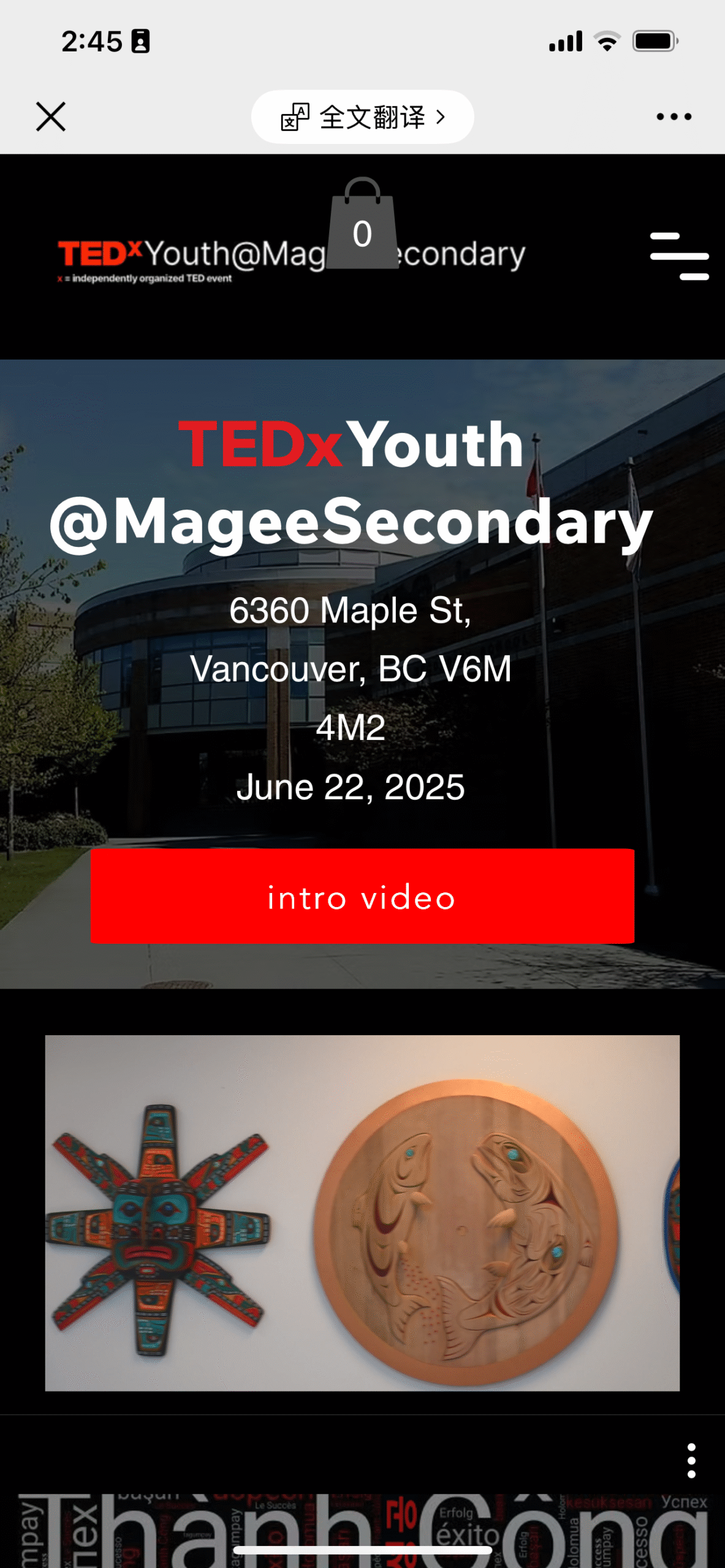Open the site's hamburger navigation menu
Image resolution: width=725 pixels, height=1568 pixels.
pyautogui.click(x=679, y=256)
